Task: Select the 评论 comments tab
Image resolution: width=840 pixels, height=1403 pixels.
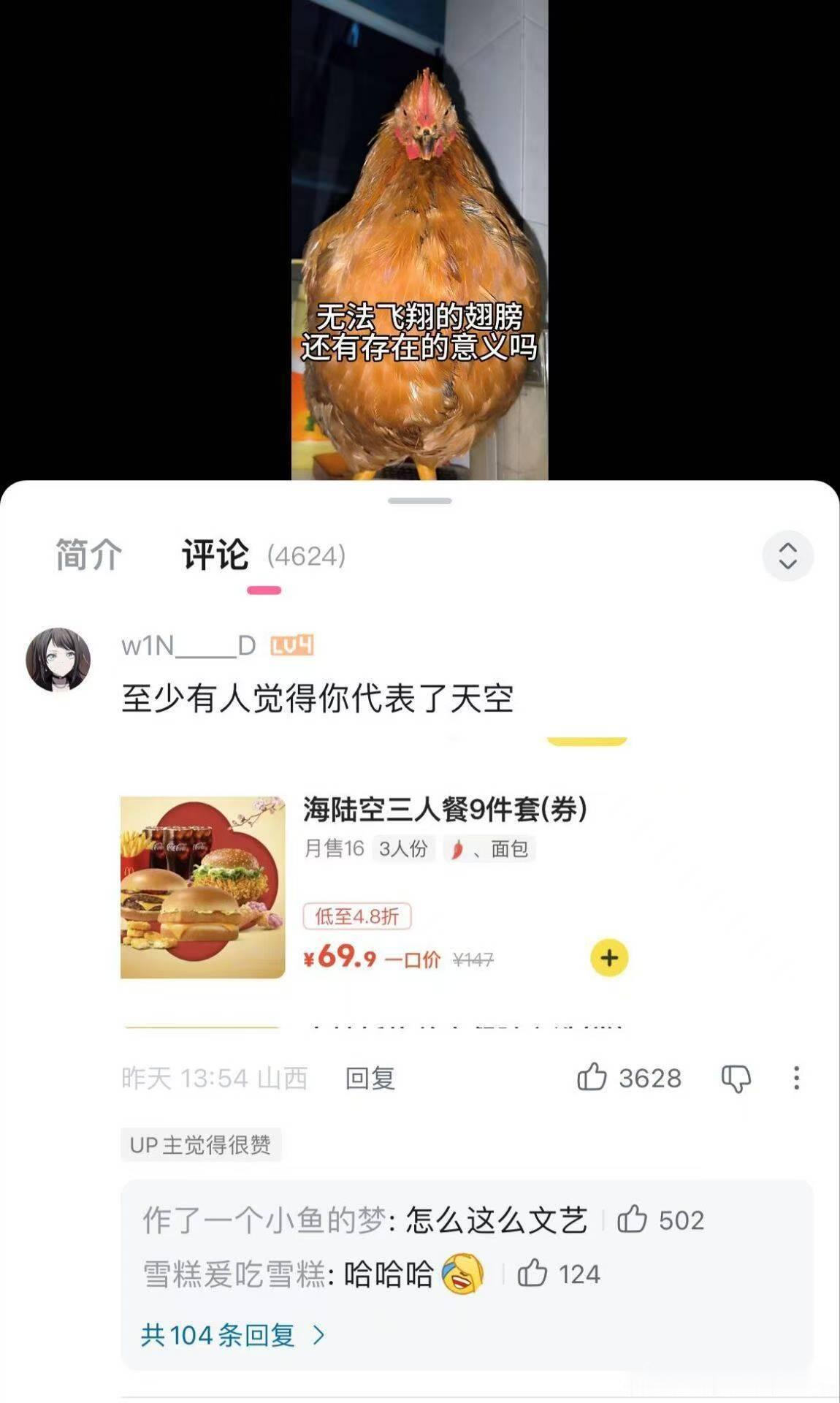Action: point(215,555)
